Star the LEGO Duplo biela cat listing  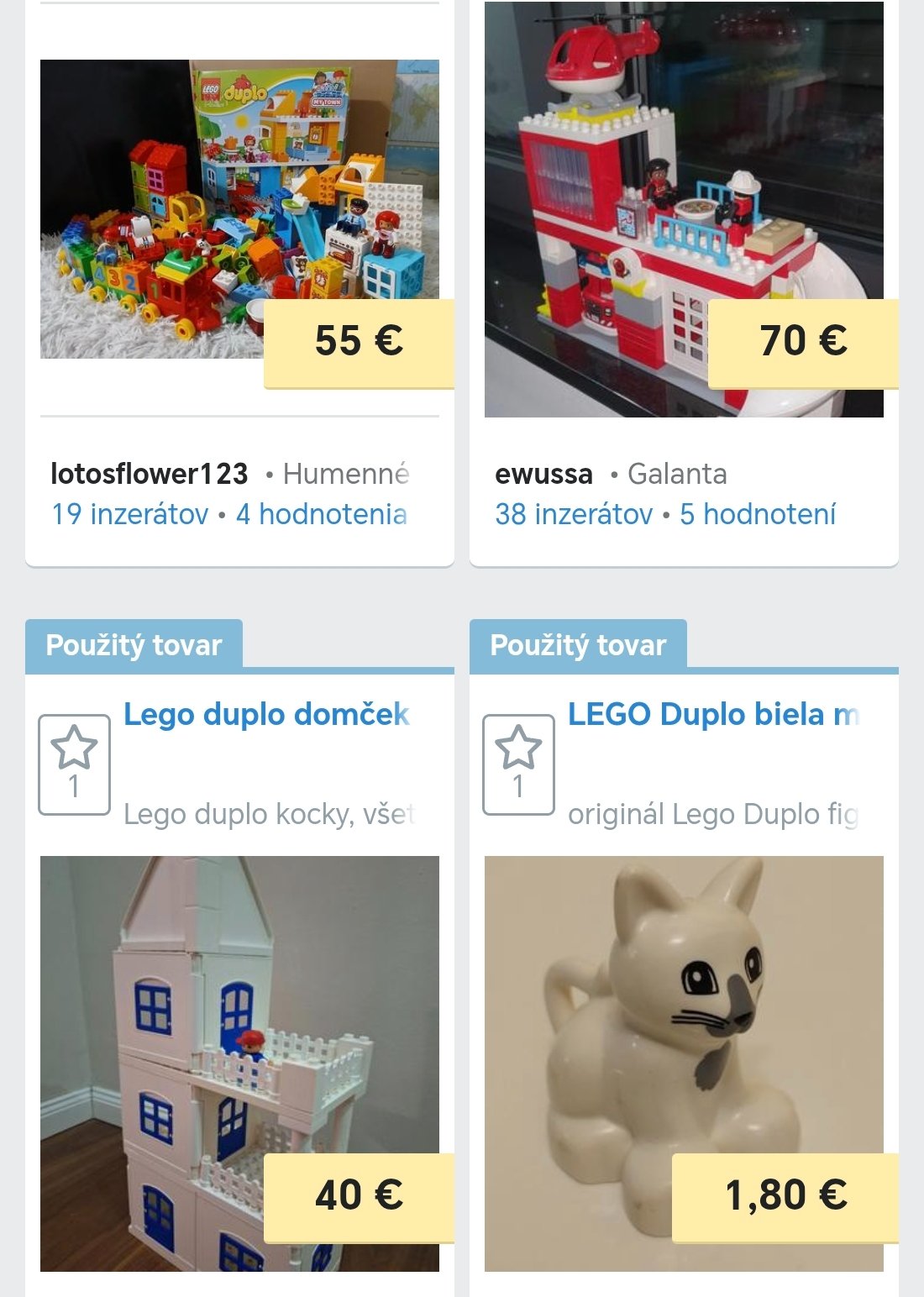518,764
